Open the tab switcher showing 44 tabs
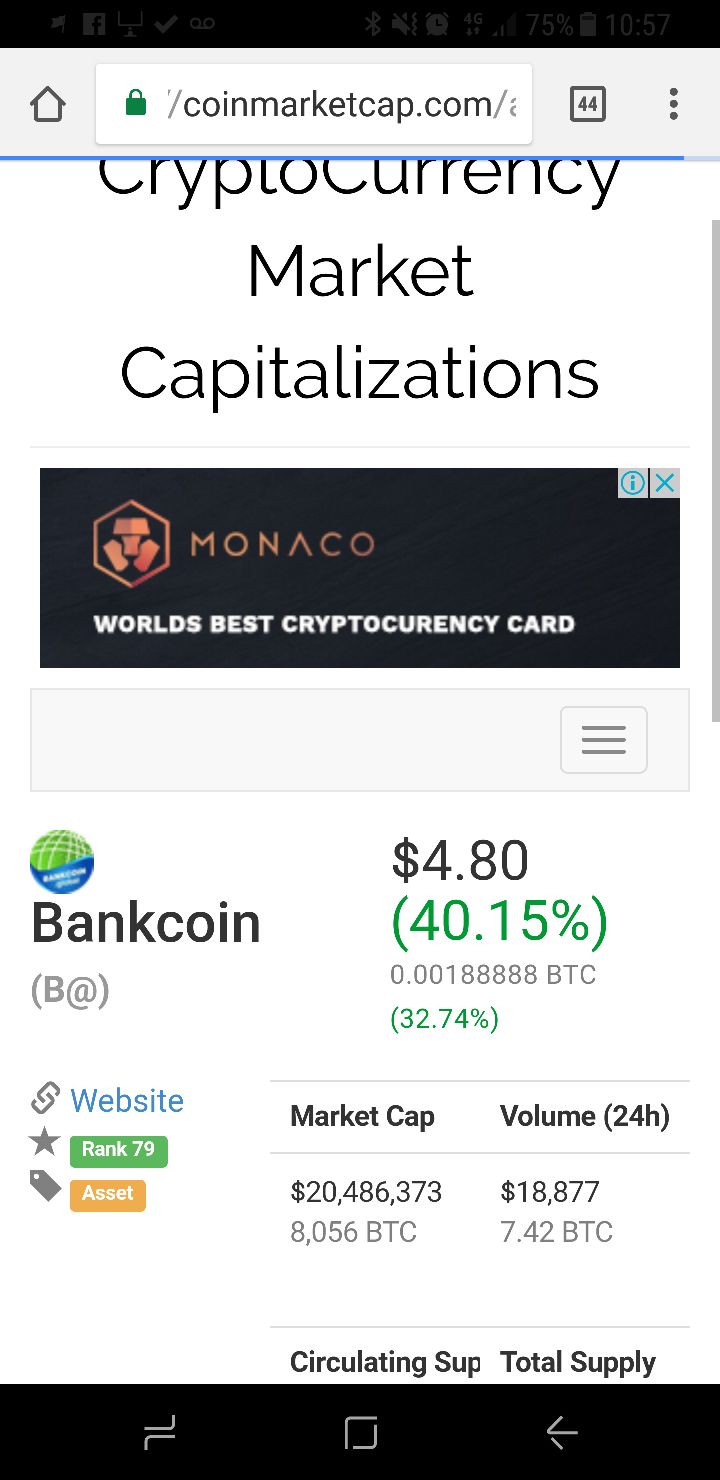Image resolution: width=720 pixels, height=1480 pixels. pos(588,104)
